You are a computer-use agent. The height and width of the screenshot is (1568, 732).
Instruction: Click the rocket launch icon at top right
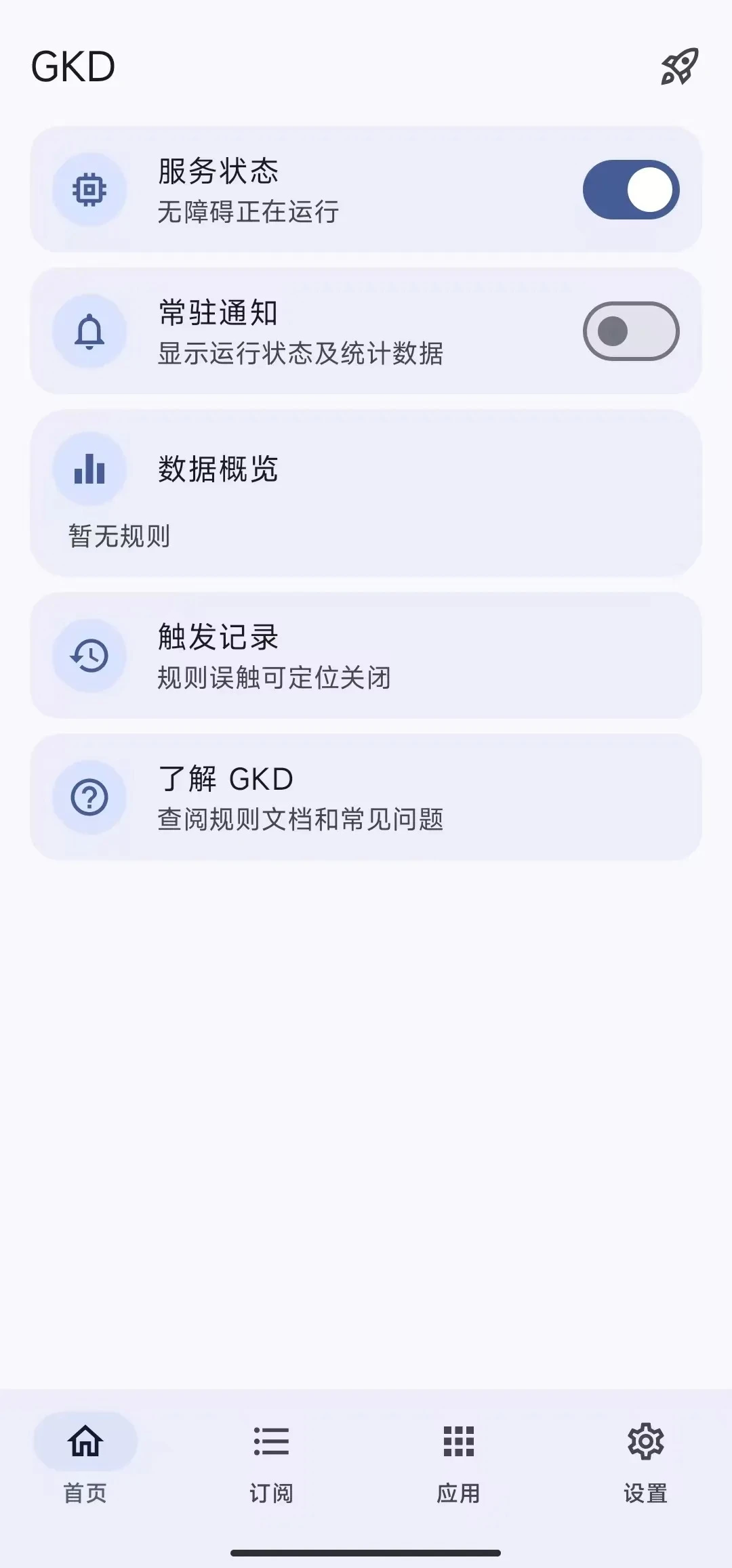pyautogui.click(x=680, y=66)
